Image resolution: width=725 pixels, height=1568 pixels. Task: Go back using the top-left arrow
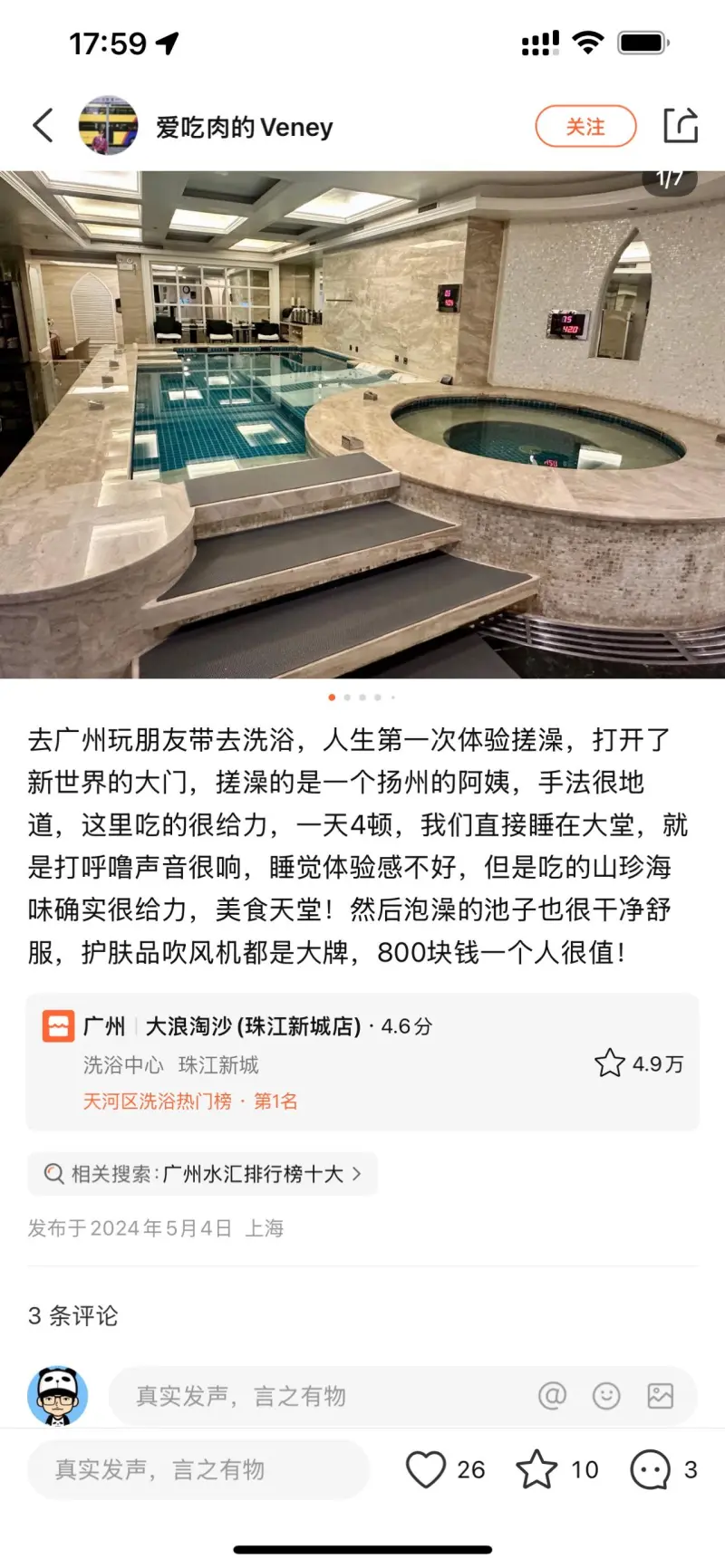43,126
